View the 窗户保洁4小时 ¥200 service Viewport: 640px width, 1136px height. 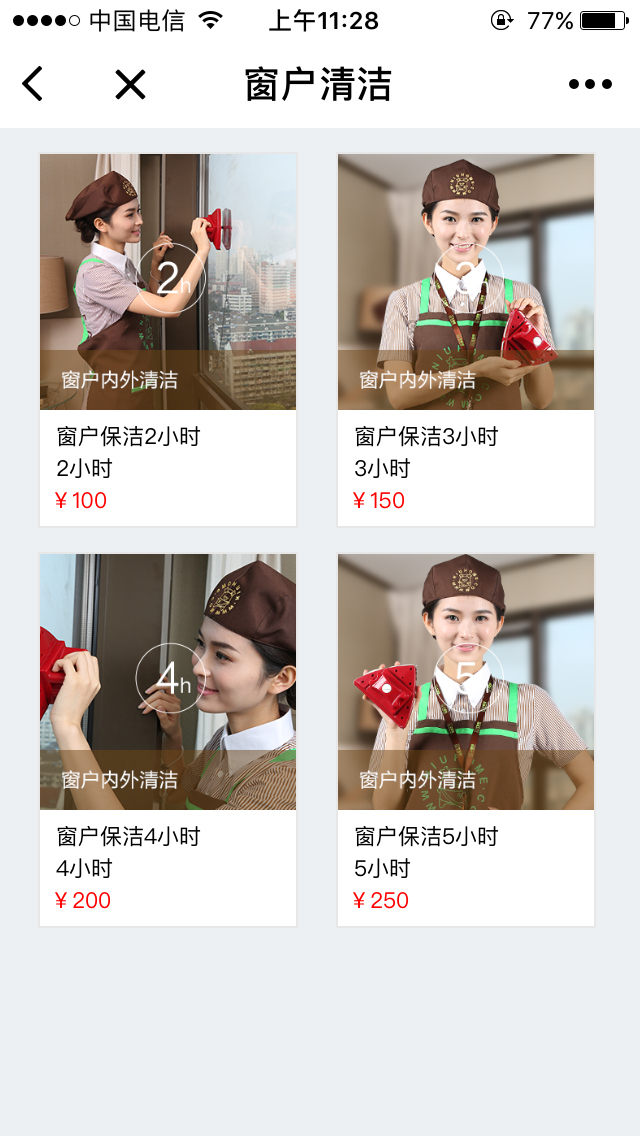coord(168,740)
